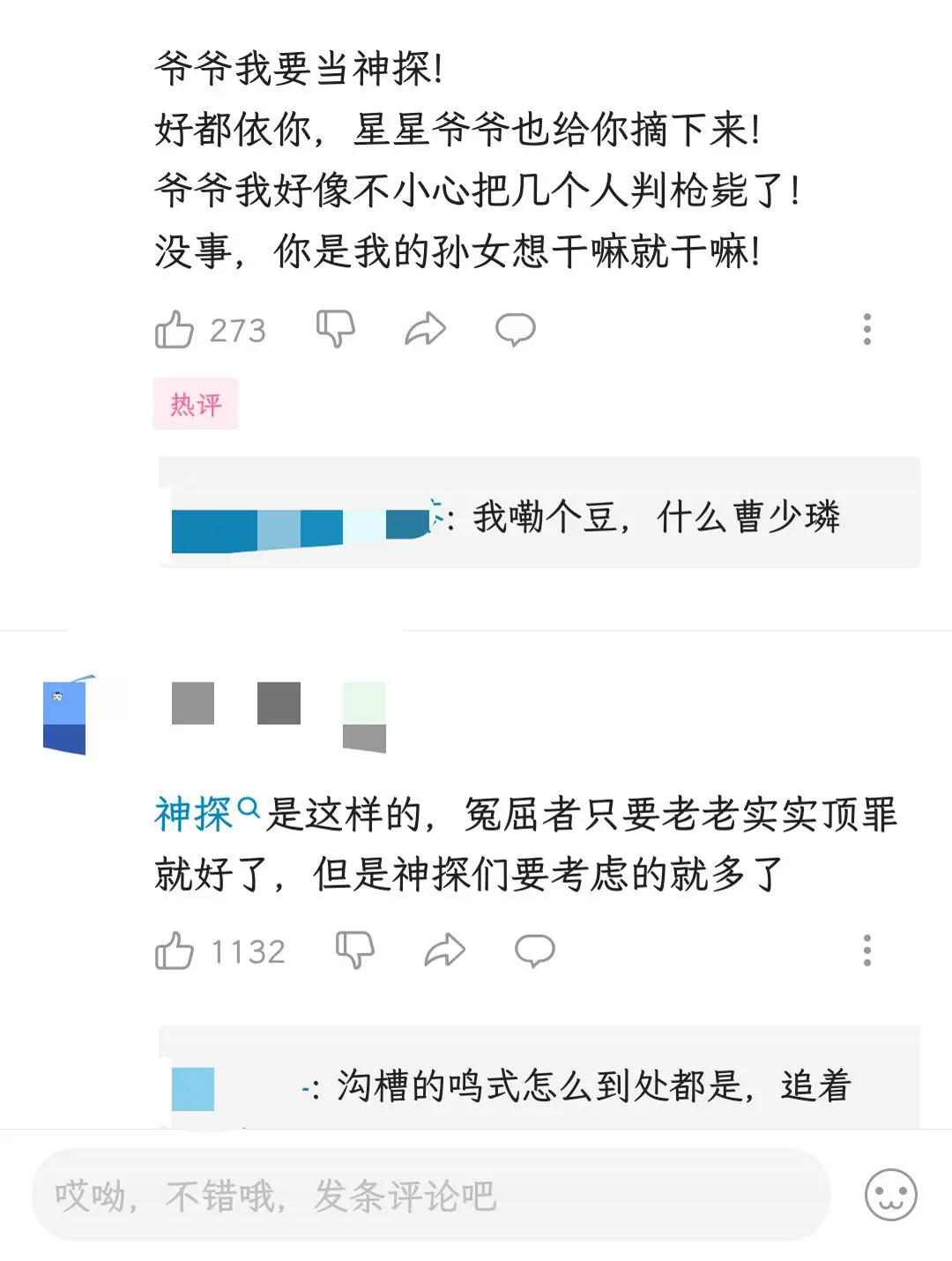
Task: Share the comment with 1132 likes
Action: click(x=445, y=951)
